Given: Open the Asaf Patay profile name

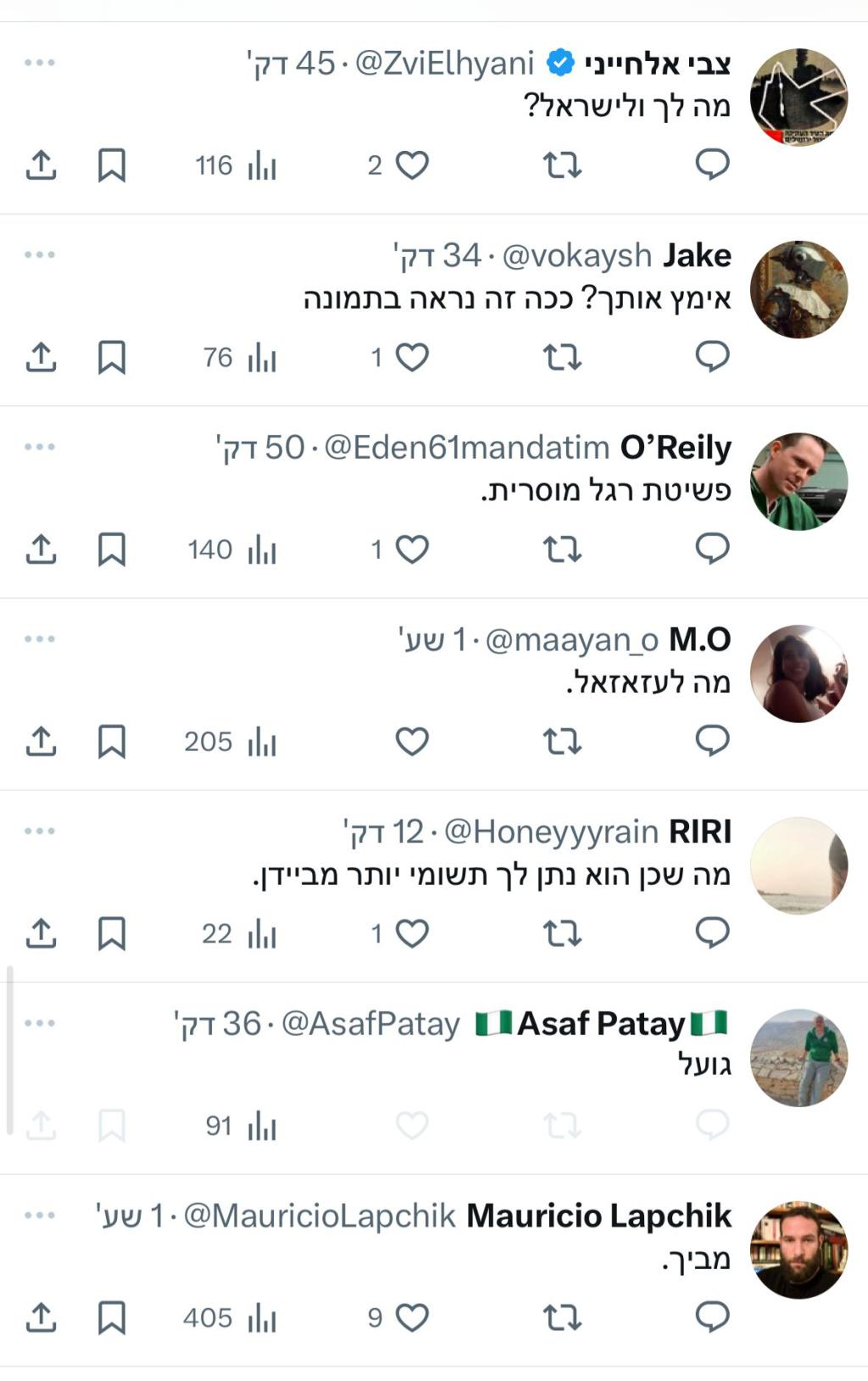Looking at the screenshot, I should click(x=600, y=1023).
